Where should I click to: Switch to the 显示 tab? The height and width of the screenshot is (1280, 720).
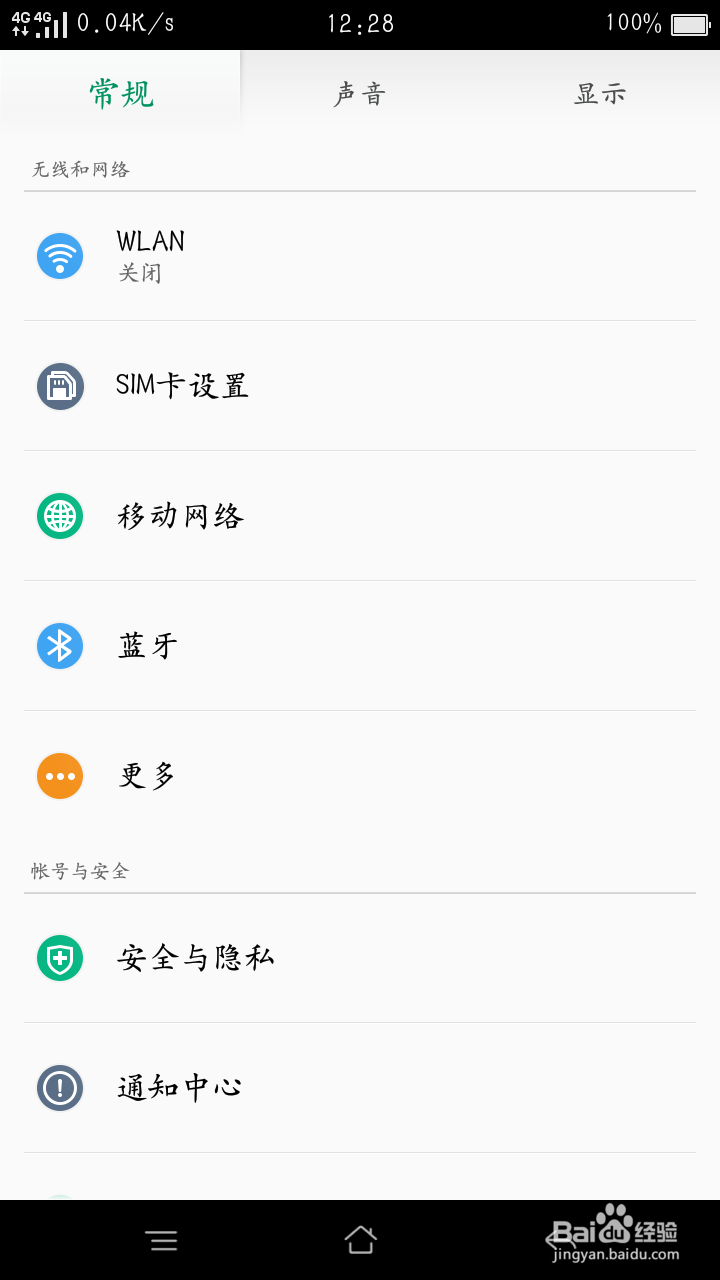(x=600, y=94)
